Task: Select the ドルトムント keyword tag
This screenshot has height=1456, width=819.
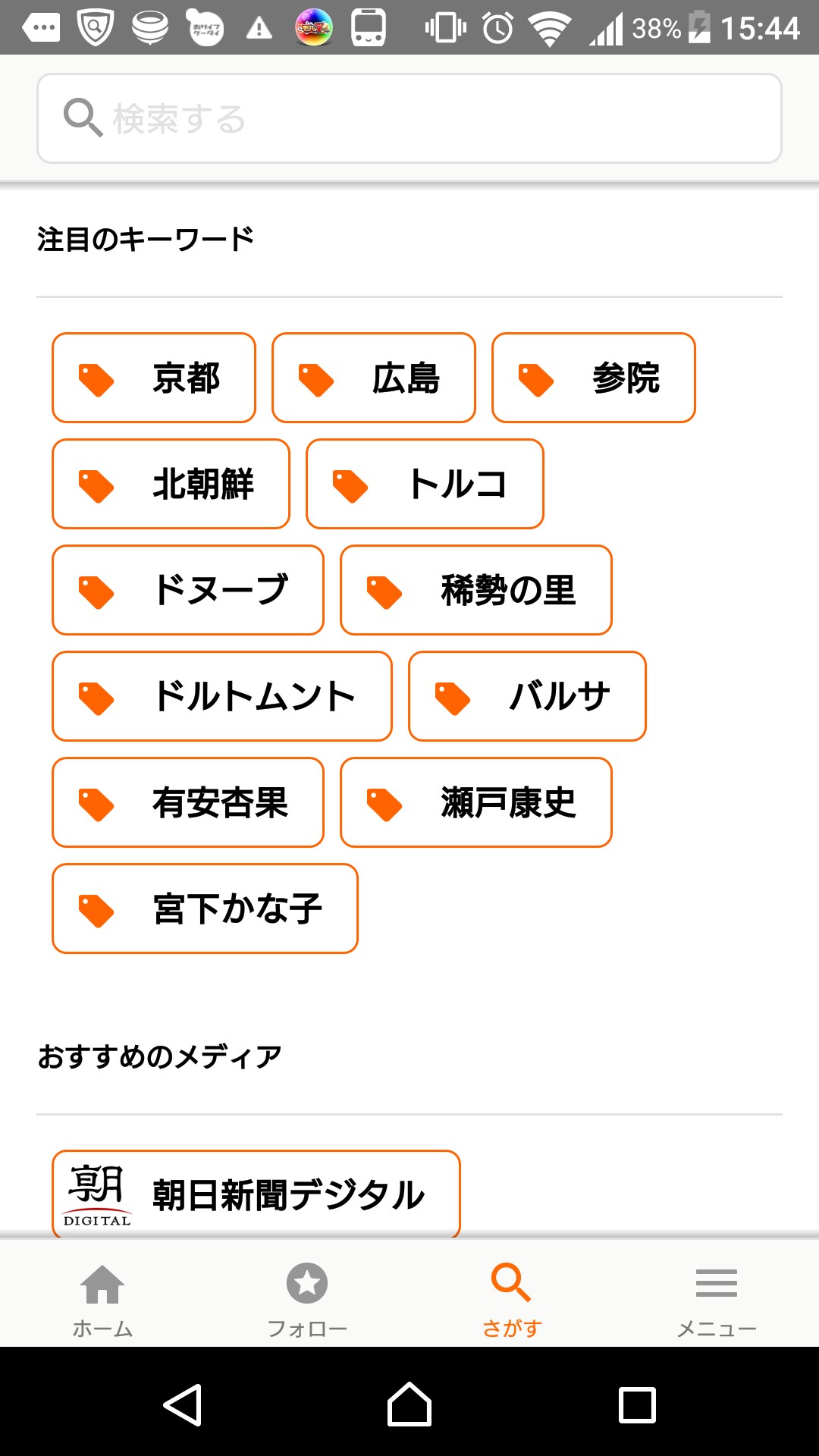Action: click(x=222, y=696)
